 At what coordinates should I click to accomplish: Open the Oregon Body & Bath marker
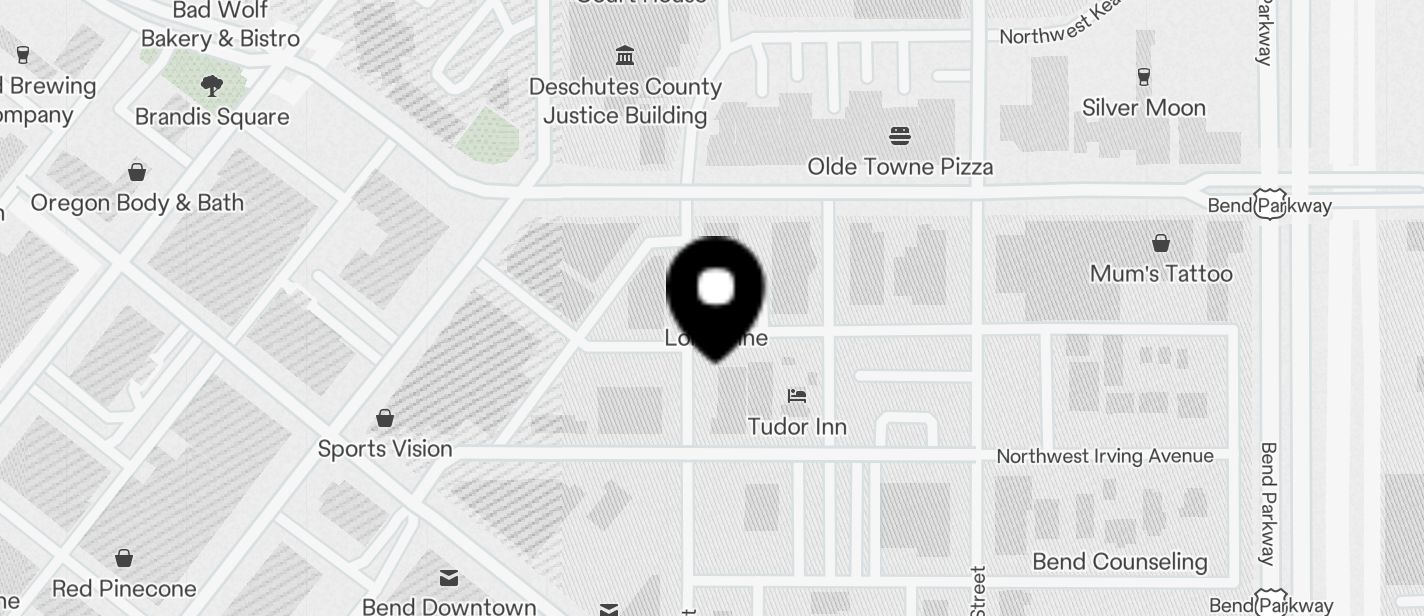tap(137, 172)
